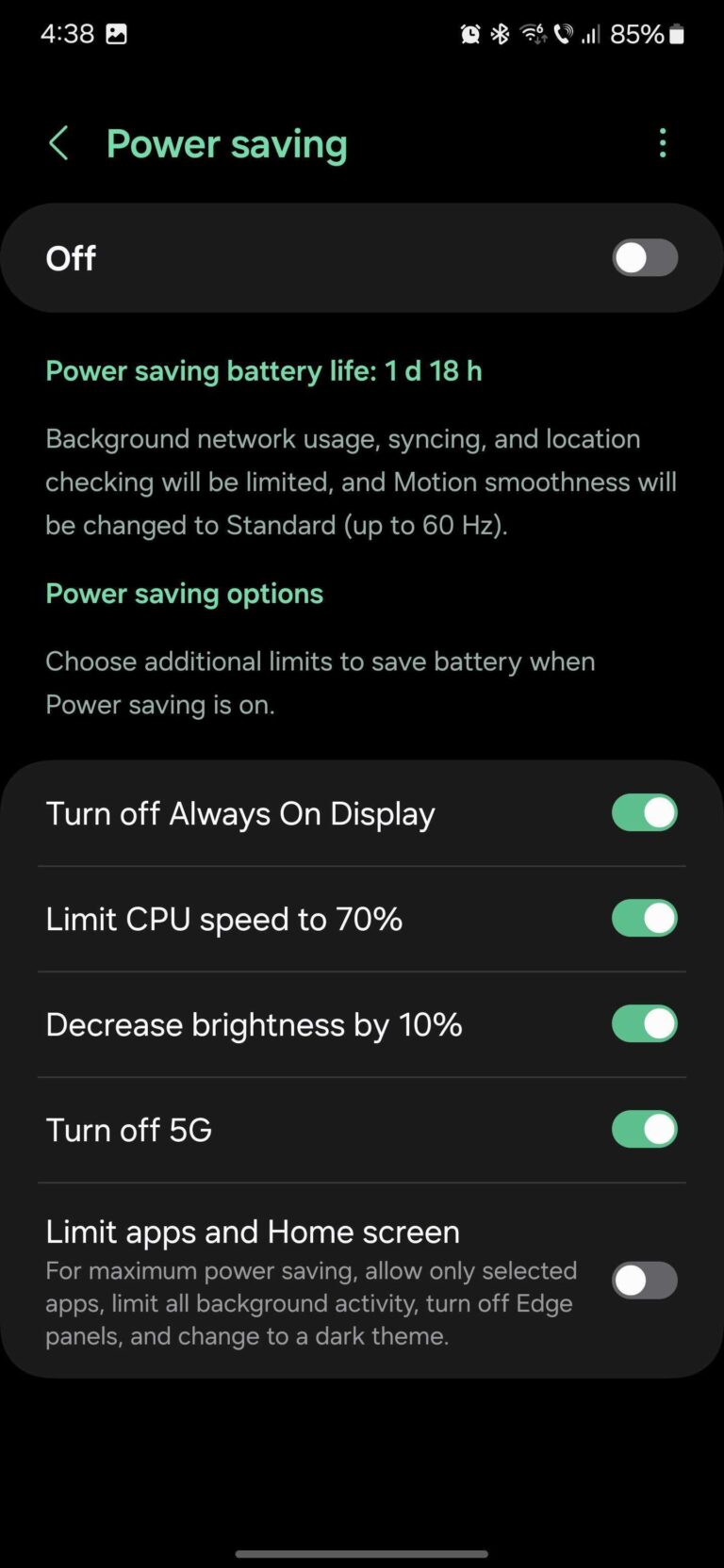Tap the back arrow to leave Power saving

58,142
